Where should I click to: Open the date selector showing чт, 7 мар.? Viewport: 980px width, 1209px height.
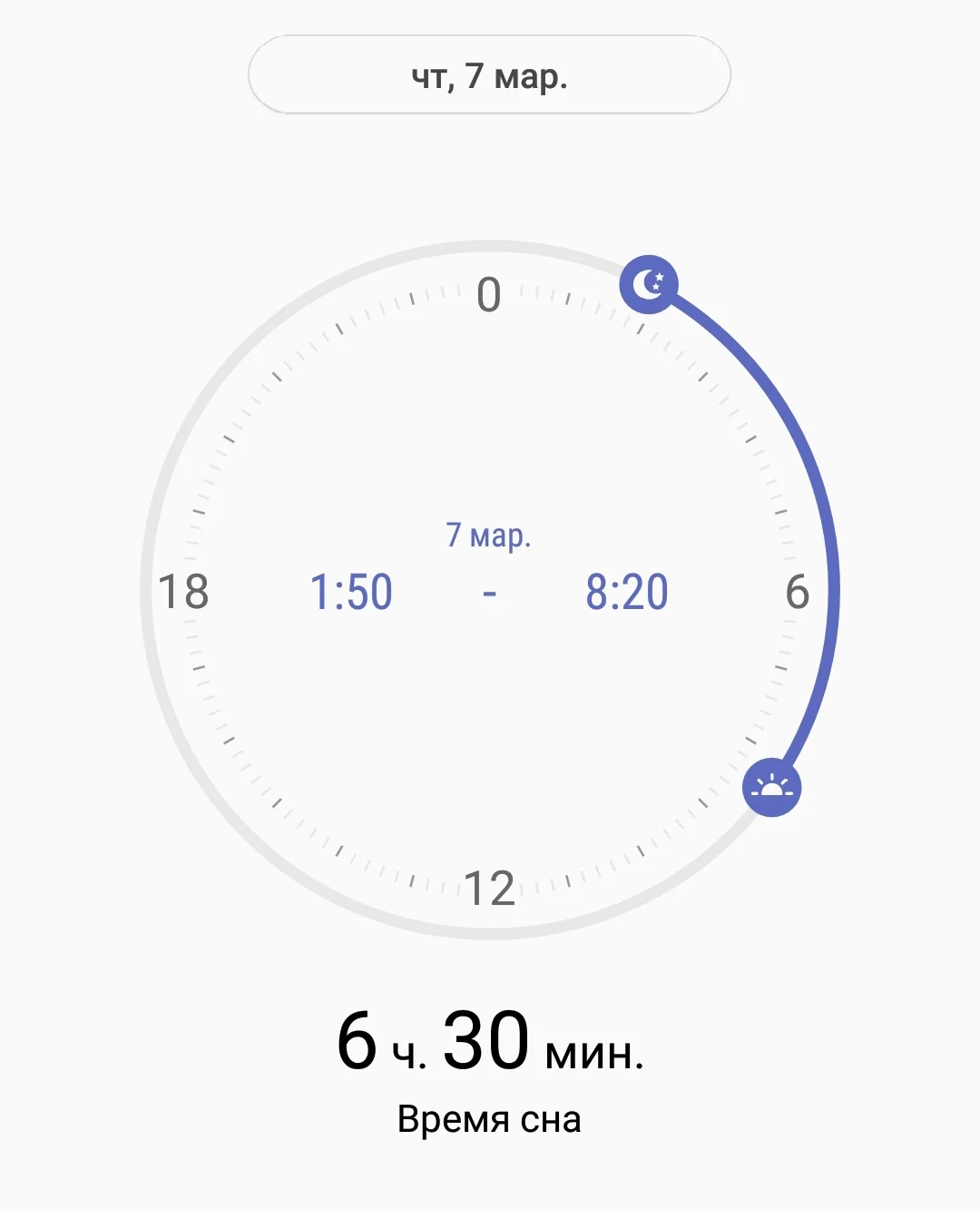point(490,76)
